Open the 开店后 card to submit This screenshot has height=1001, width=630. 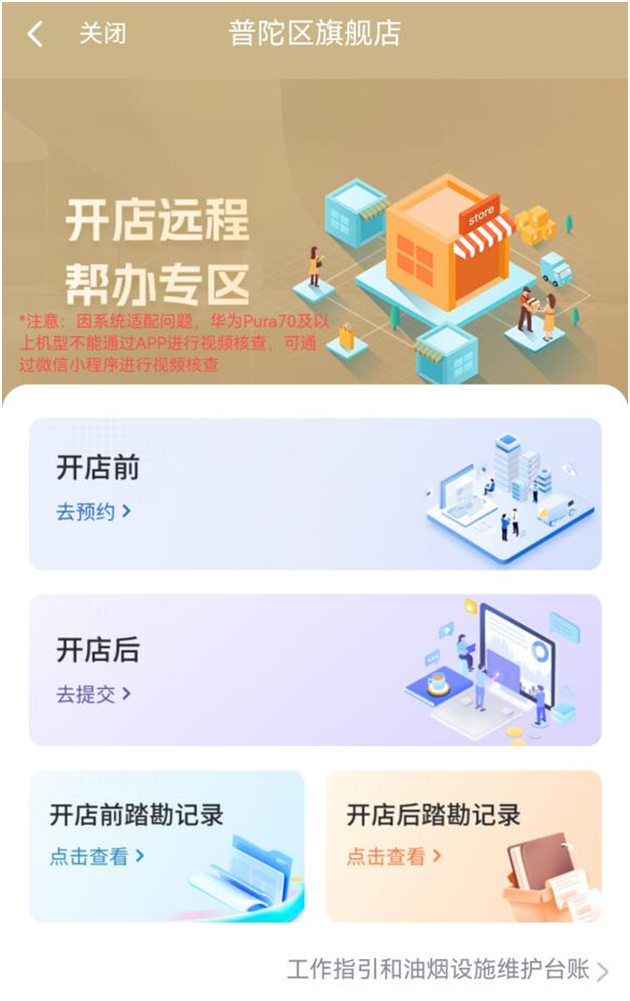click(x=94, y=694)
